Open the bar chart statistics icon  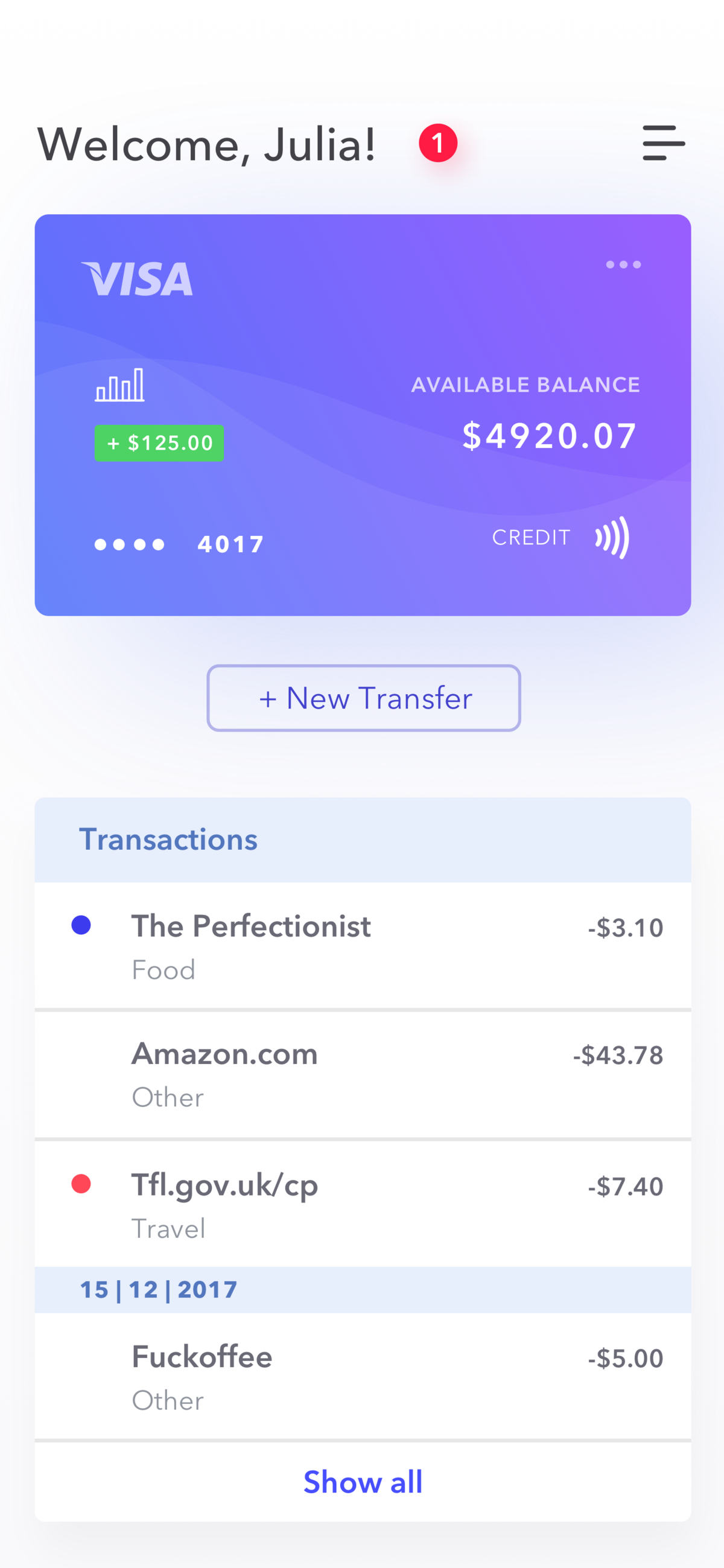tap(120, 384)
